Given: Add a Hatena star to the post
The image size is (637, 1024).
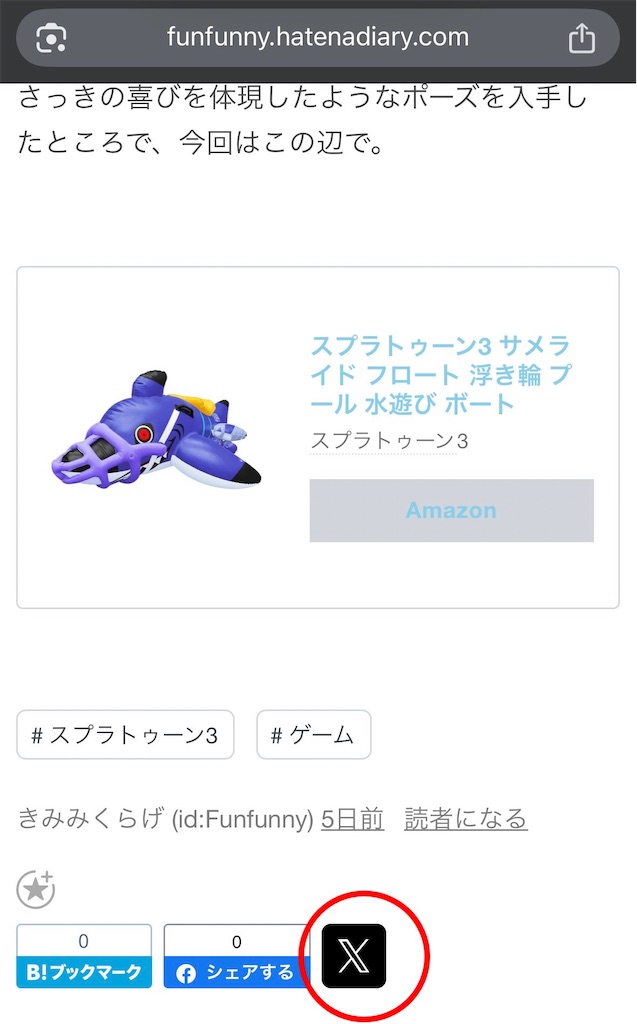Looking at the screenshot, I should tap(36, 889).
